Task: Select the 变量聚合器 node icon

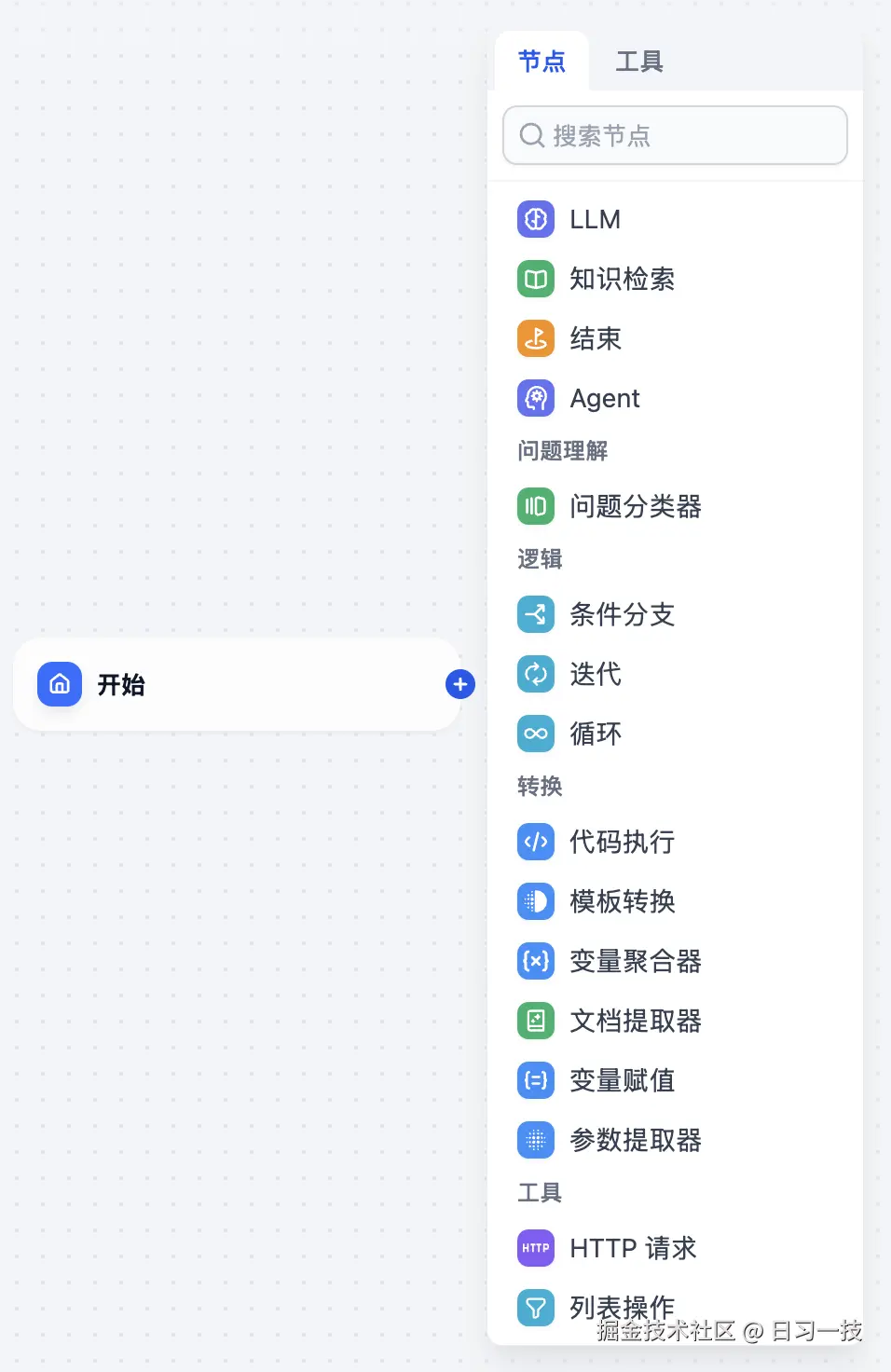Action: 535,961
